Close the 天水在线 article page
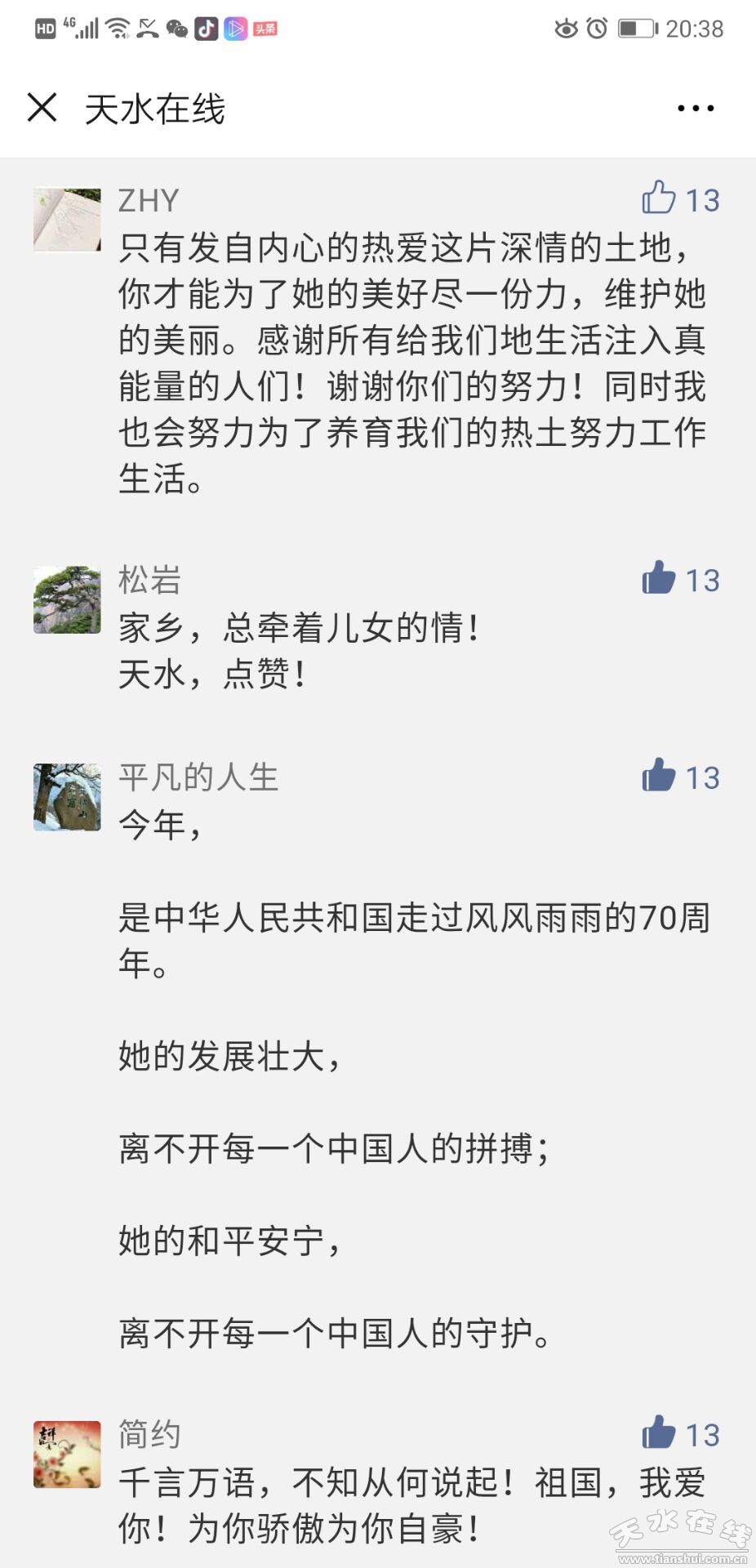 42,107
